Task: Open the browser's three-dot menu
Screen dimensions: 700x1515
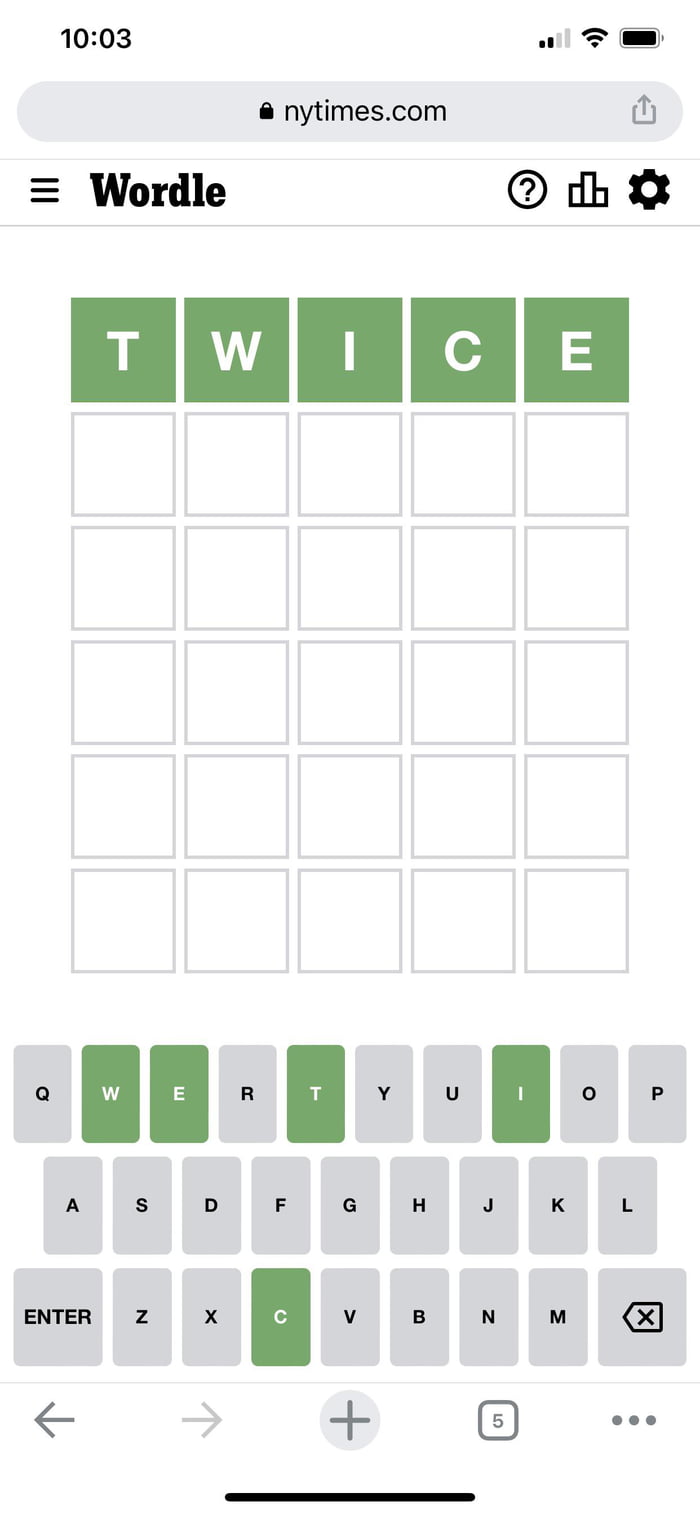Action: [x=634, y=1420]
